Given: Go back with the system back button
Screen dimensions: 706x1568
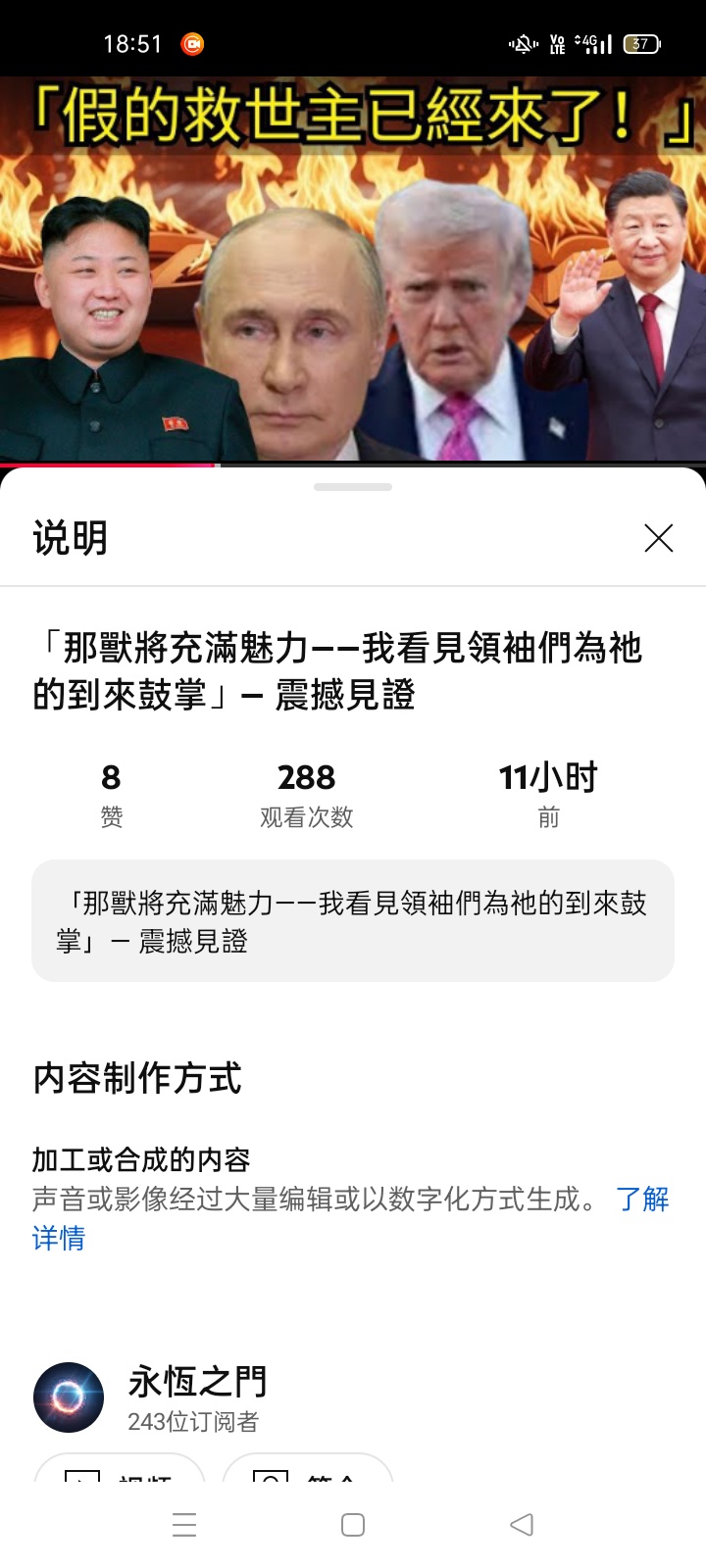Looking at the screenshot, I should pyautogui.click(x=522, y=1525).
